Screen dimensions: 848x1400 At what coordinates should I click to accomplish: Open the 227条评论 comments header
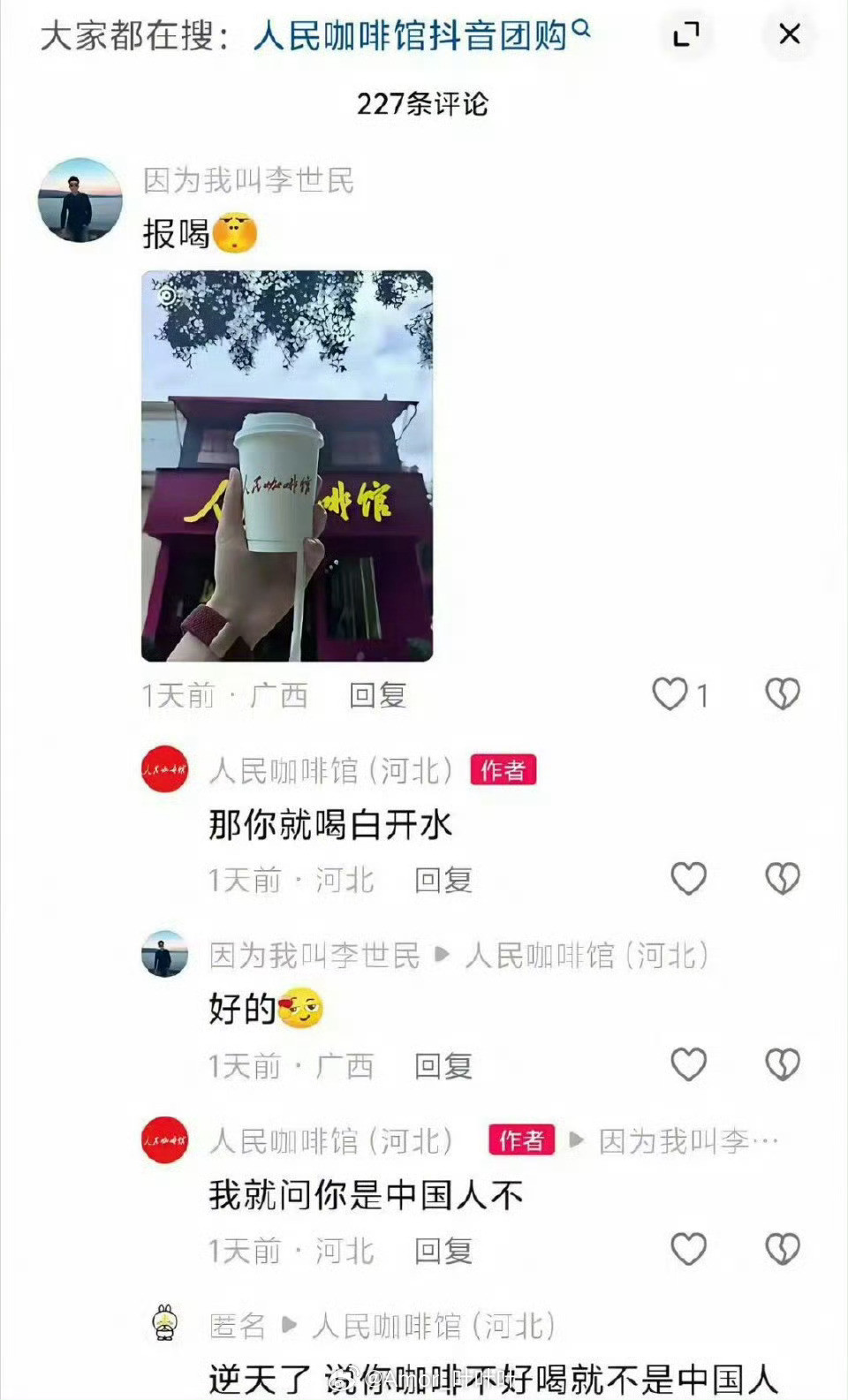pyautogui.click(x=424, y=103)
